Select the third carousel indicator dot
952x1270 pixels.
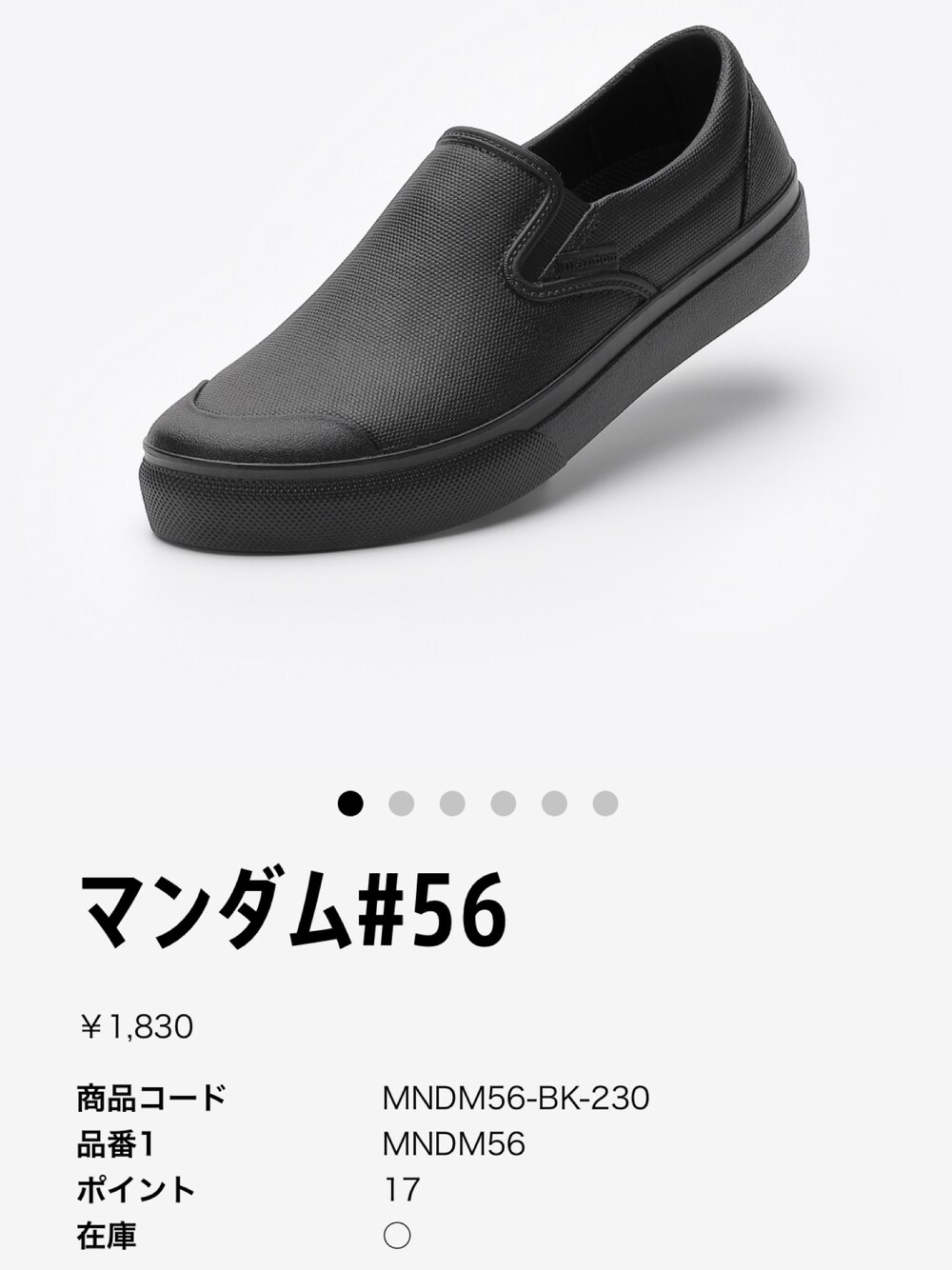point(453,804)
